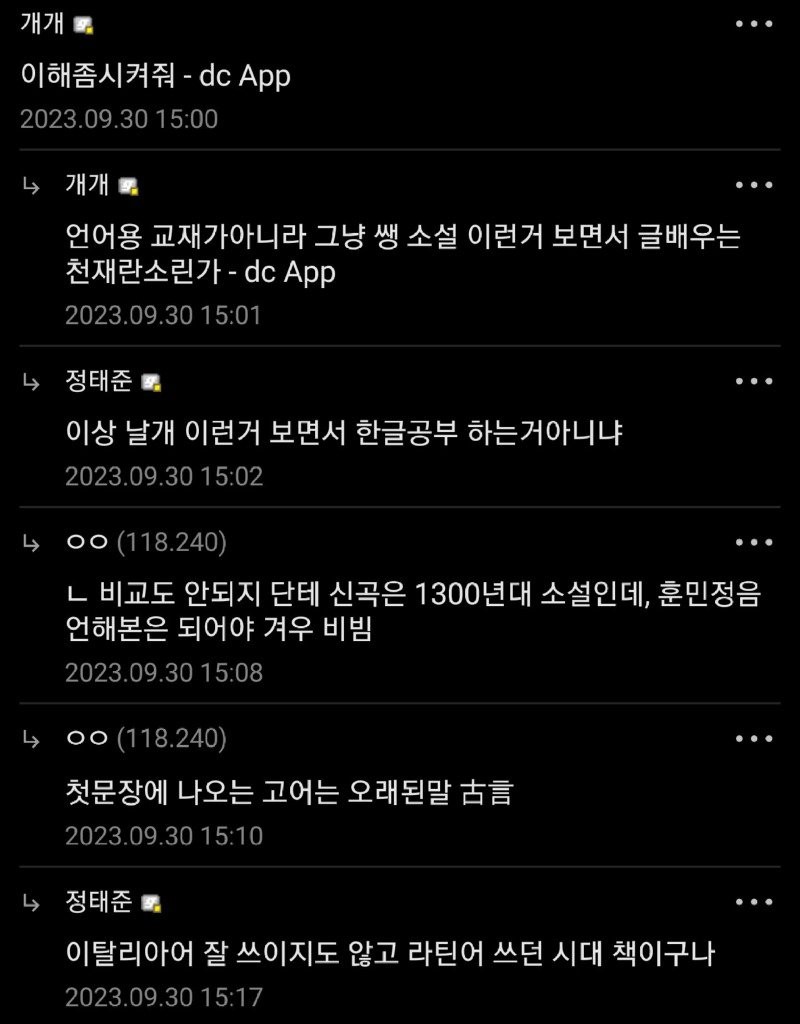Open options for the 15:10 reply about 古言

pos(754,739)
